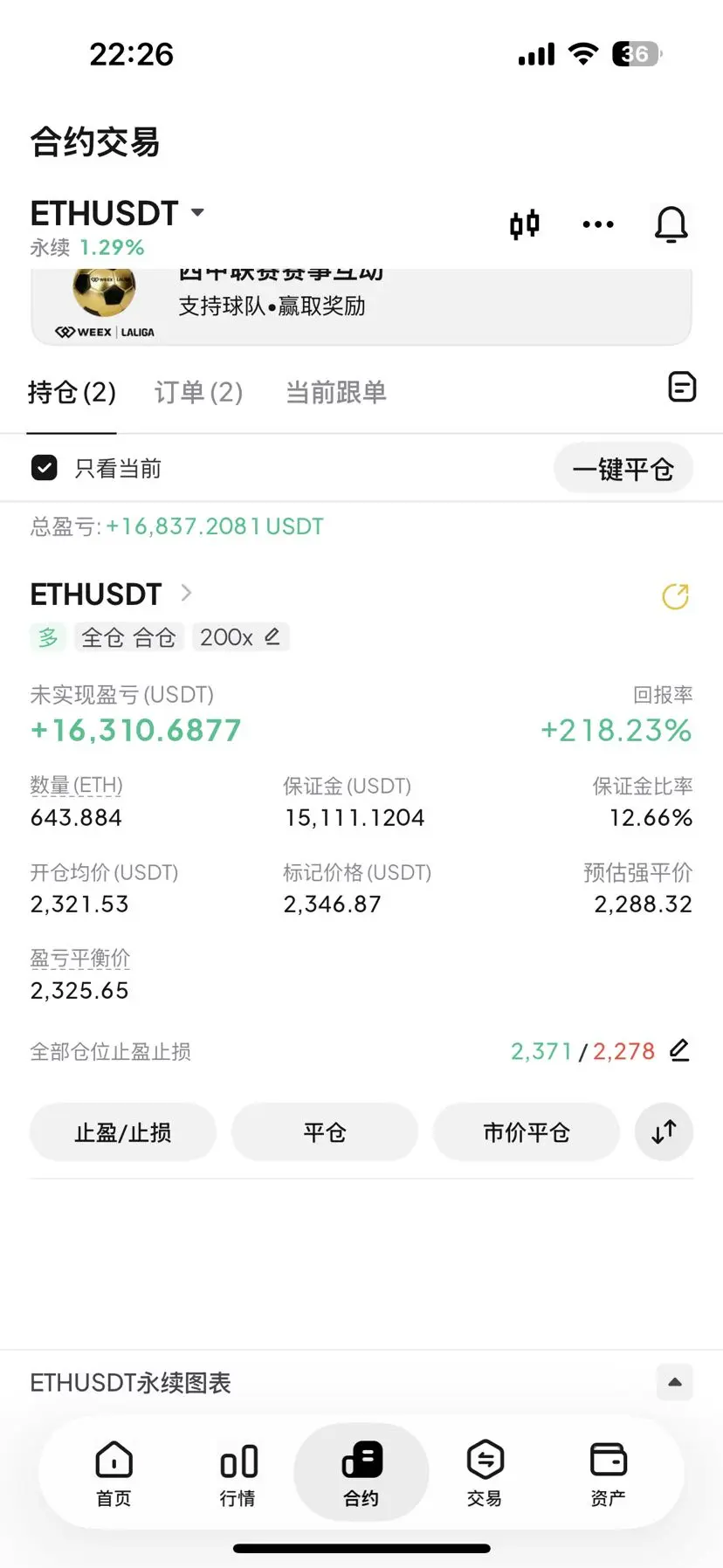This screenshot has width=723, height=1568.
Task: Switch to the 行情 tab
Action: pos(238,1473)
